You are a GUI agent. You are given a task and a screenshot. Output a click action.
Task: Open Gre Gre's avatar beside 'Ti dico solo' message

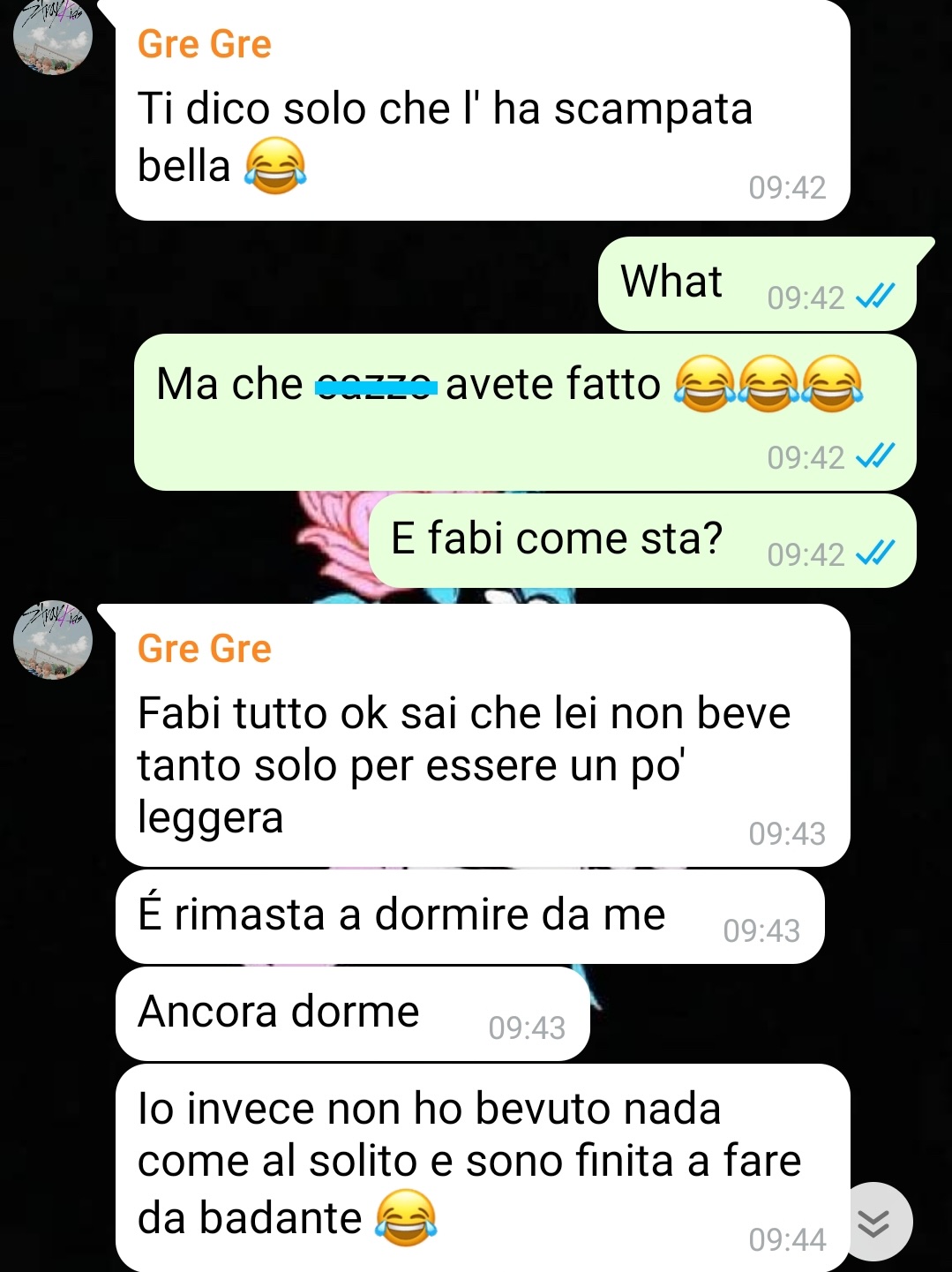point(53,37)
